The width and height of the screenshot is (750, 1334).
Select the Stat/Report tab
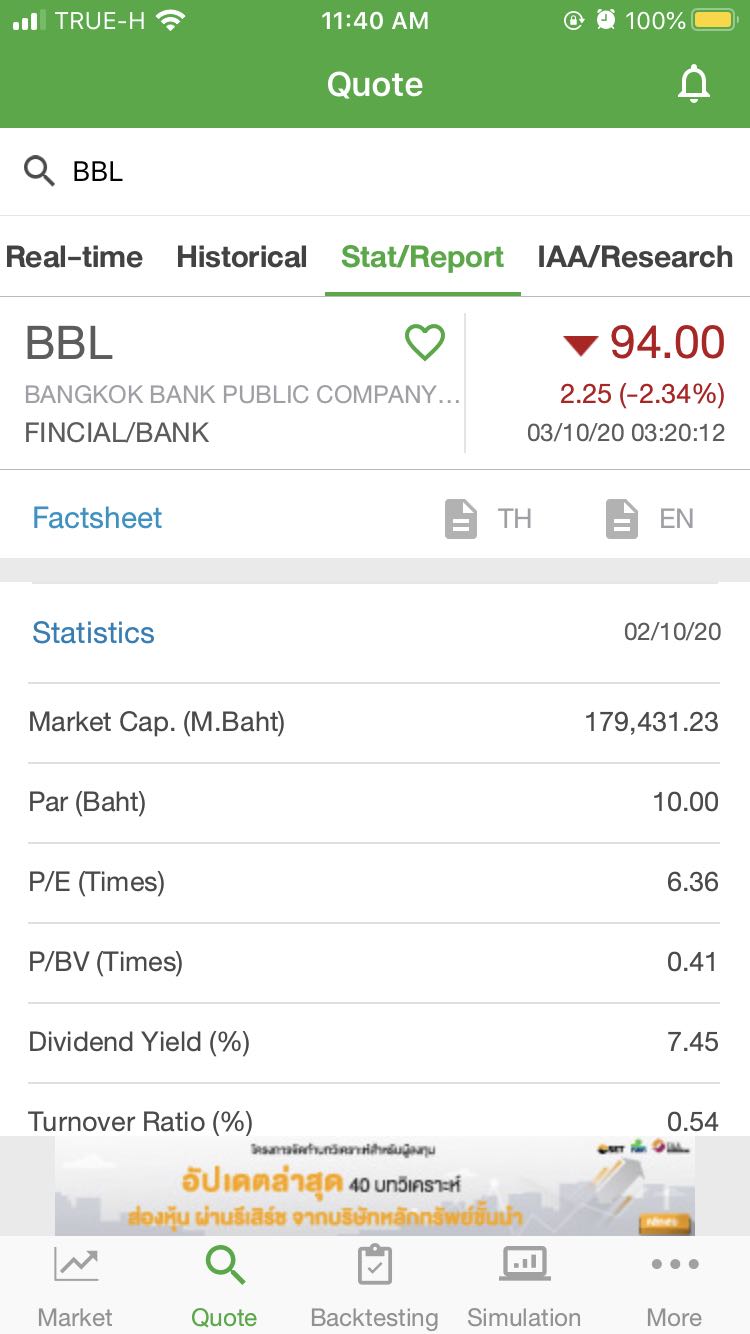(422, 257)
